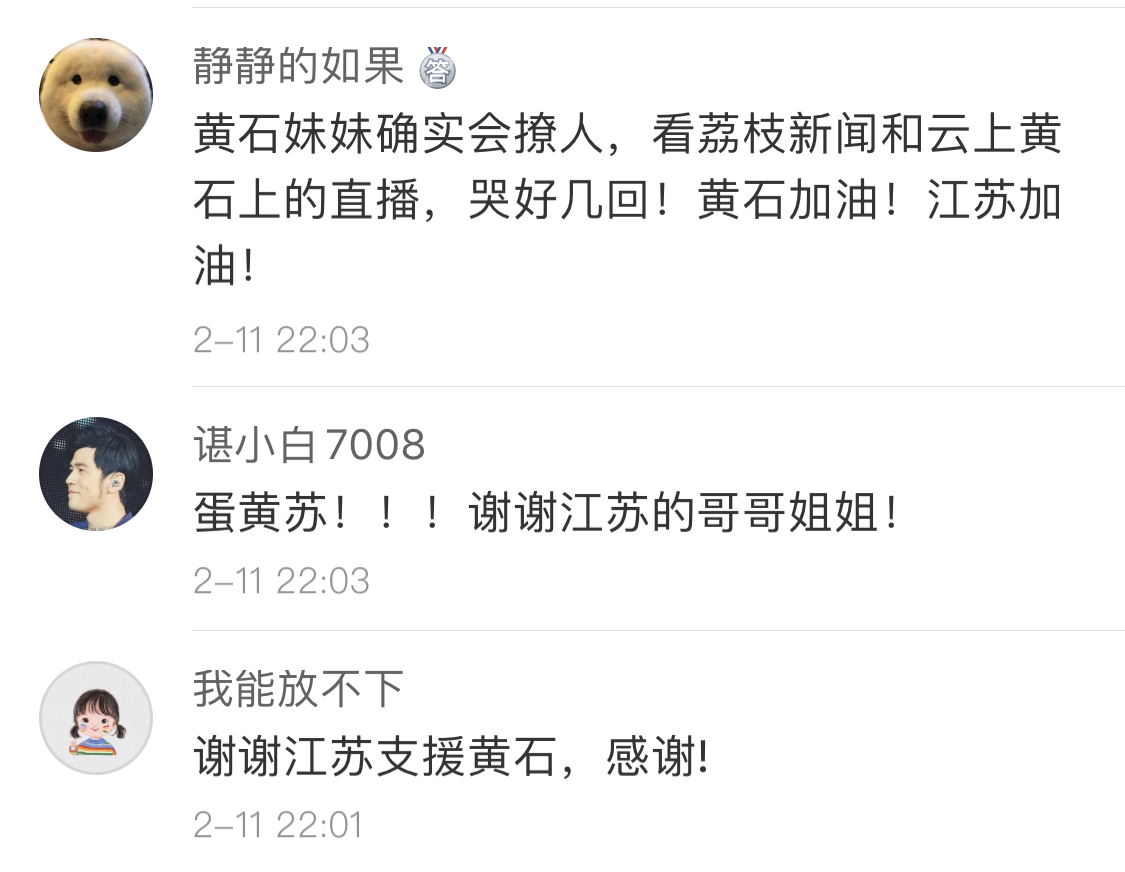Tap the username 静静的如果

coord(298,67)
